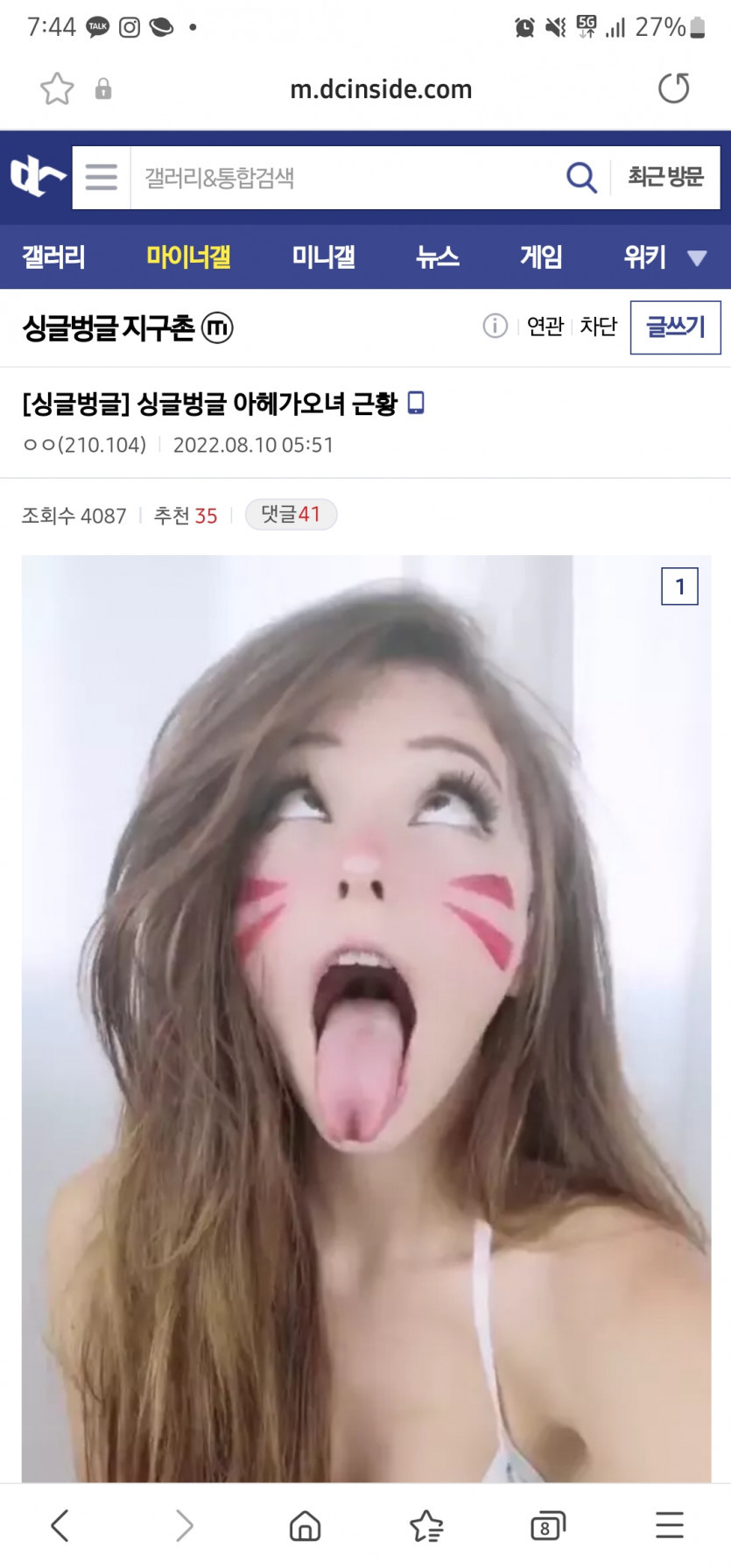Write a new post with 글쓰기
731x1568 pixels.
click(675, 327)
